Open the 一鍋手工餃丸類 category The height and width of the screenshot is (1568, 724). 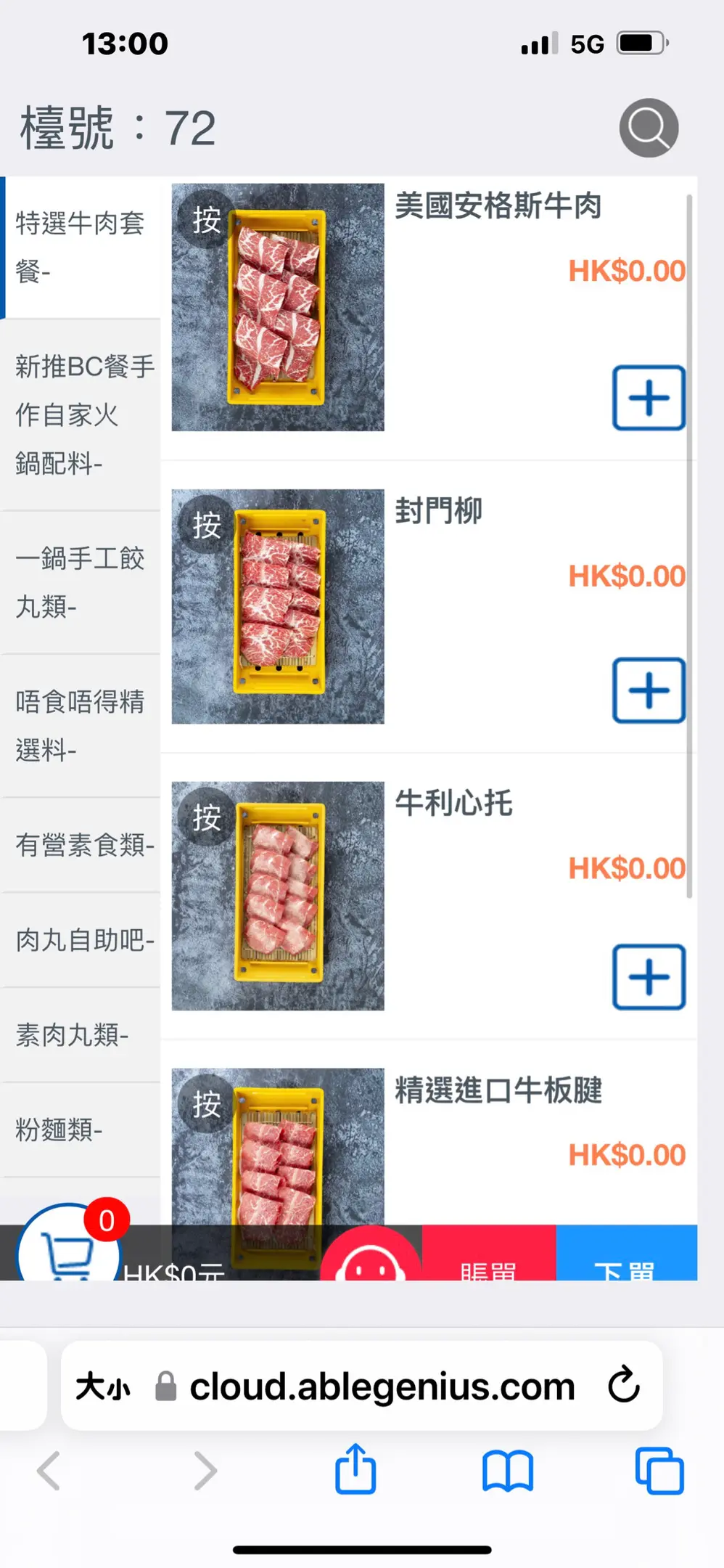click(x=80, y=582)
